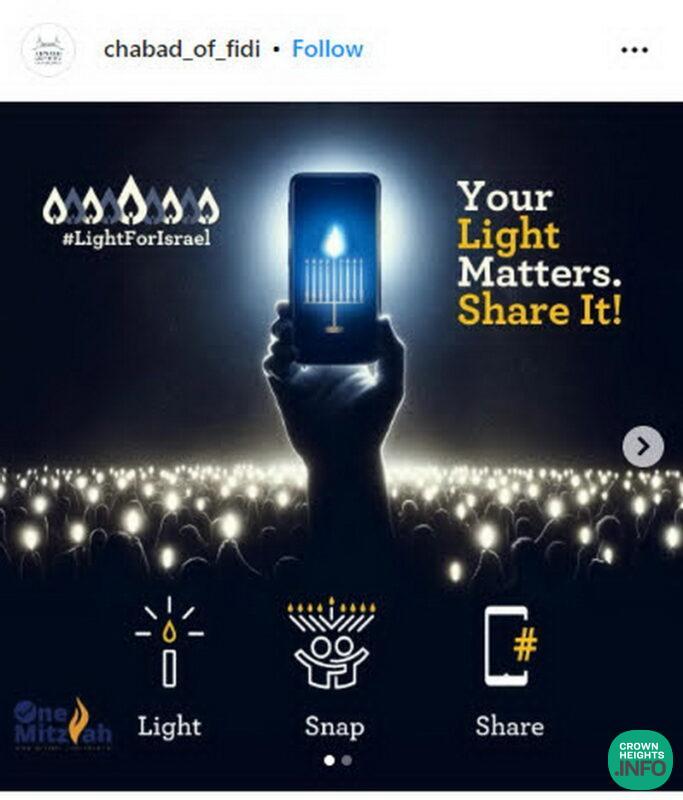Follow chabad_of_fidi
The height and width of the screenshot is (800, 683).
click(327, 49)
